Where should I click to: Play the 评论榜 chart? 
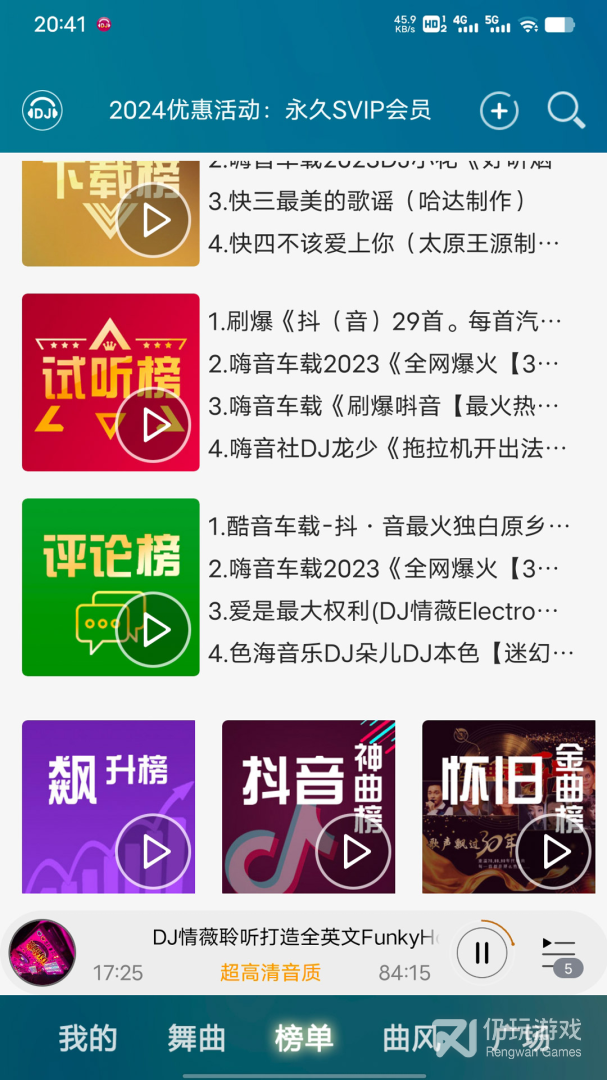coord(154,630)
